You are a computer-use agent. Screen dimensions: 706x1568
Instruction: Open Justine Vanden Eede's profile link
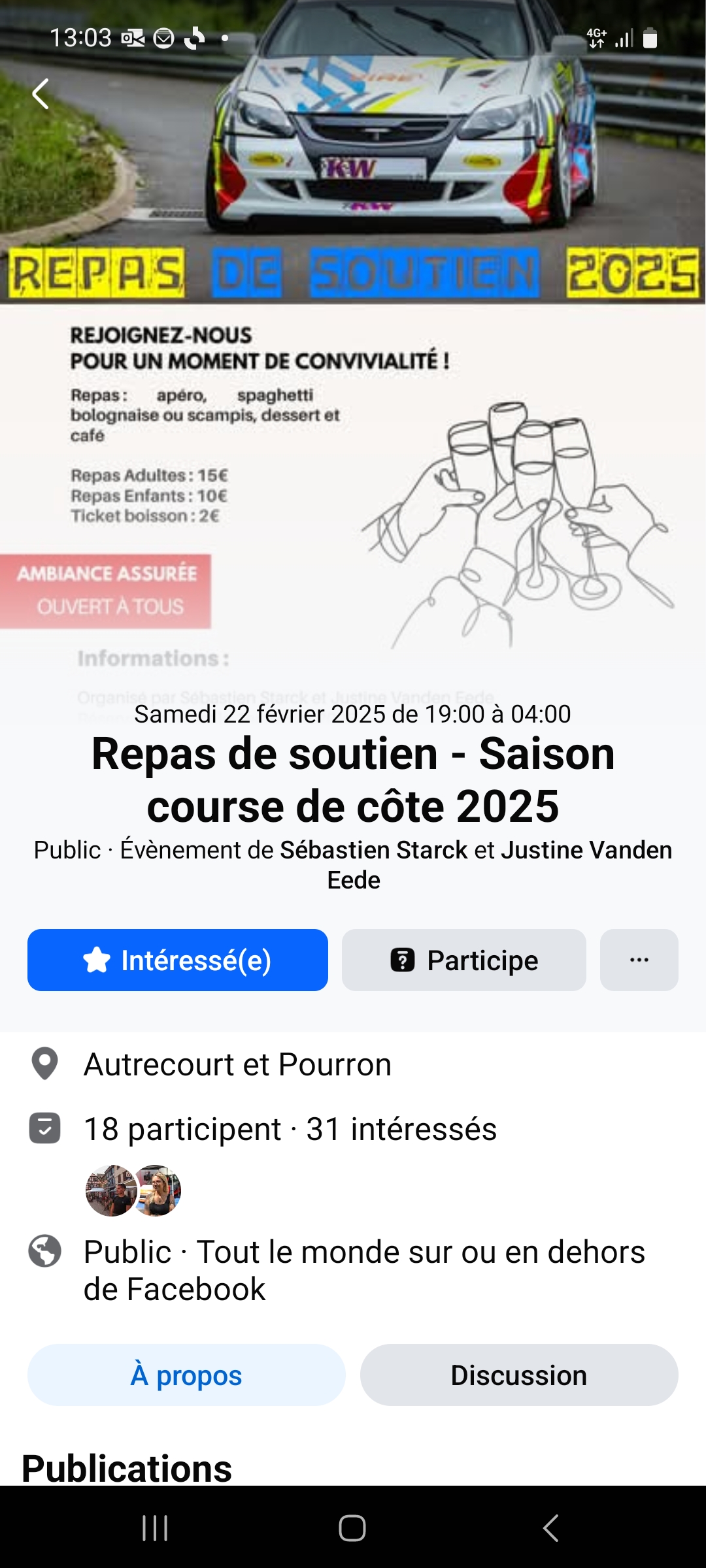(x=586, y=850)
